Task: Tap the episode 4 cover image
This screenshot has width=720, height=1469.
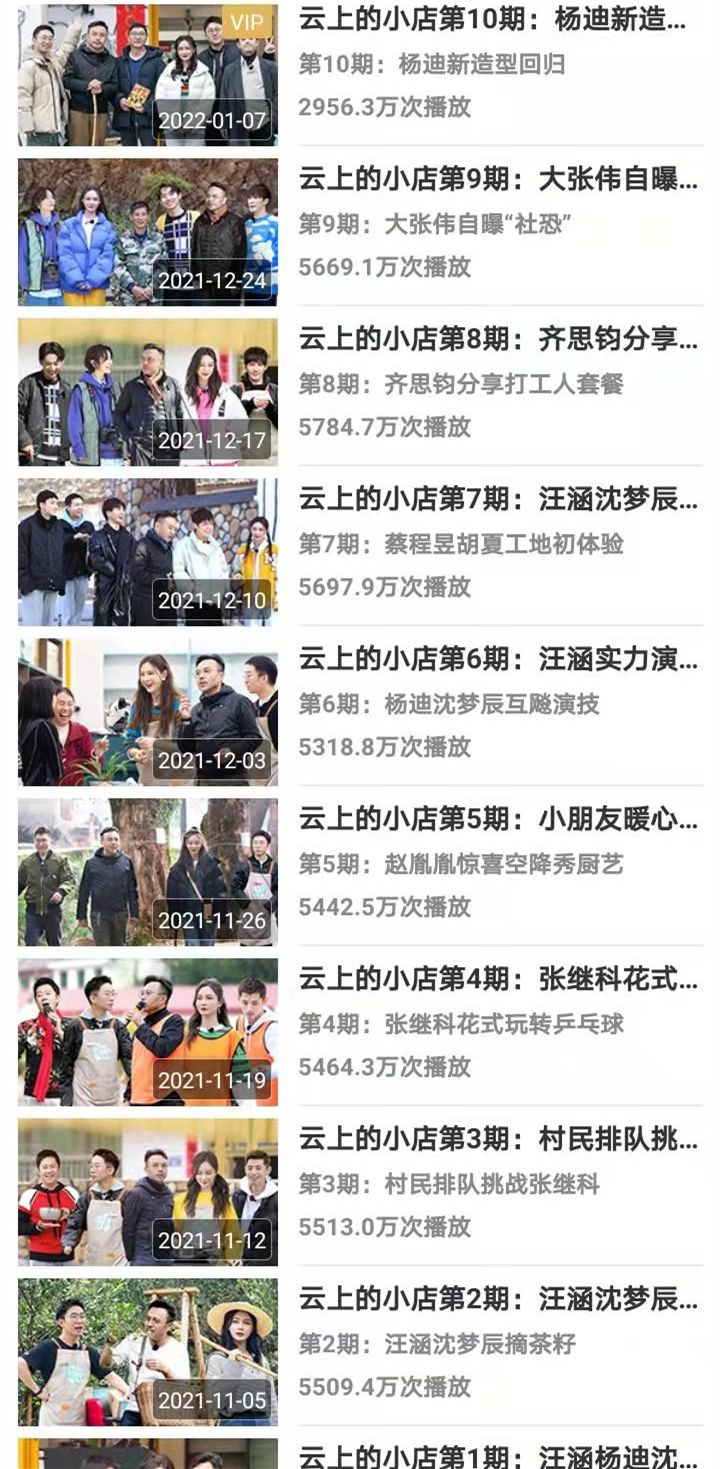Action: (x=148, y=1032)
